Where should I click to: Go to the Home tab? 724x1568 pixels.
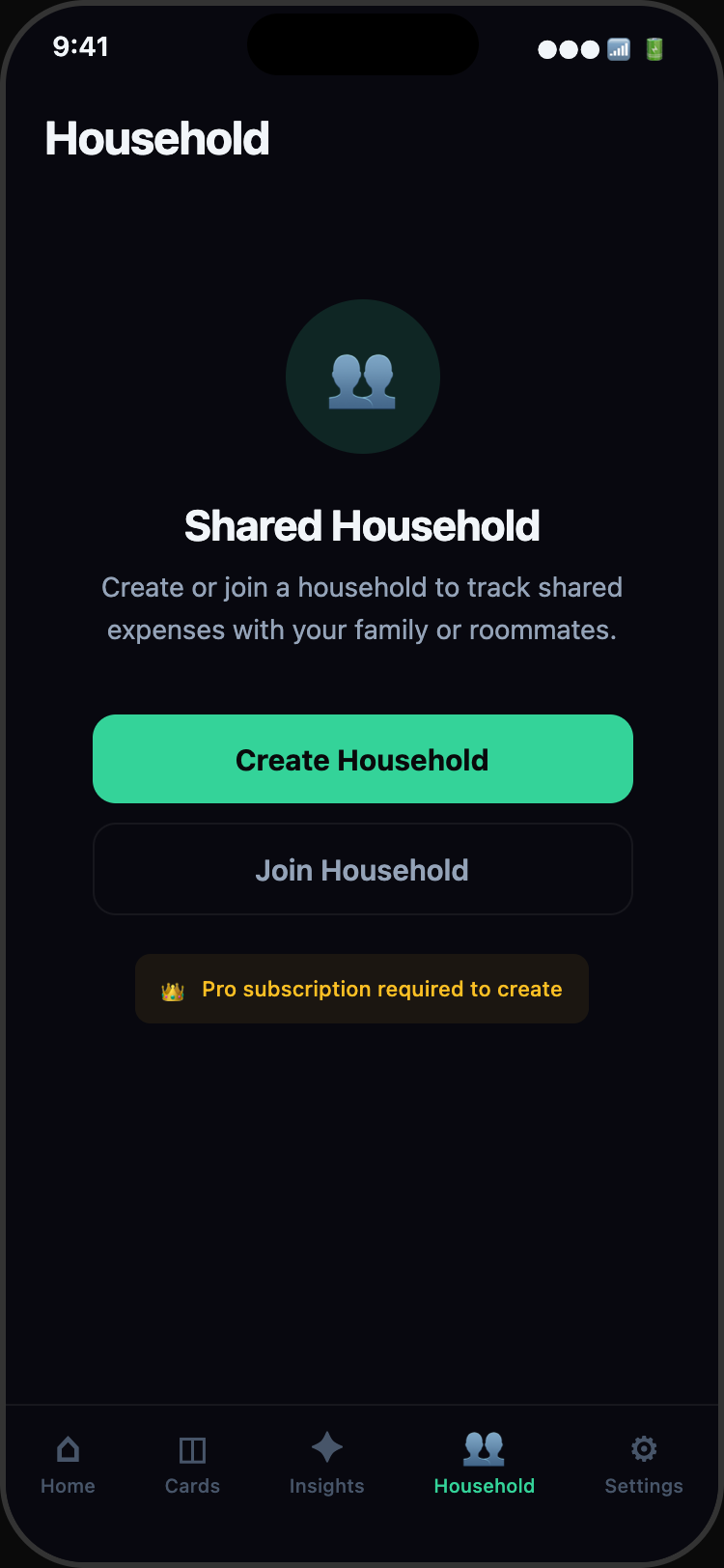pyautogui.click(x=68, y=1463)
